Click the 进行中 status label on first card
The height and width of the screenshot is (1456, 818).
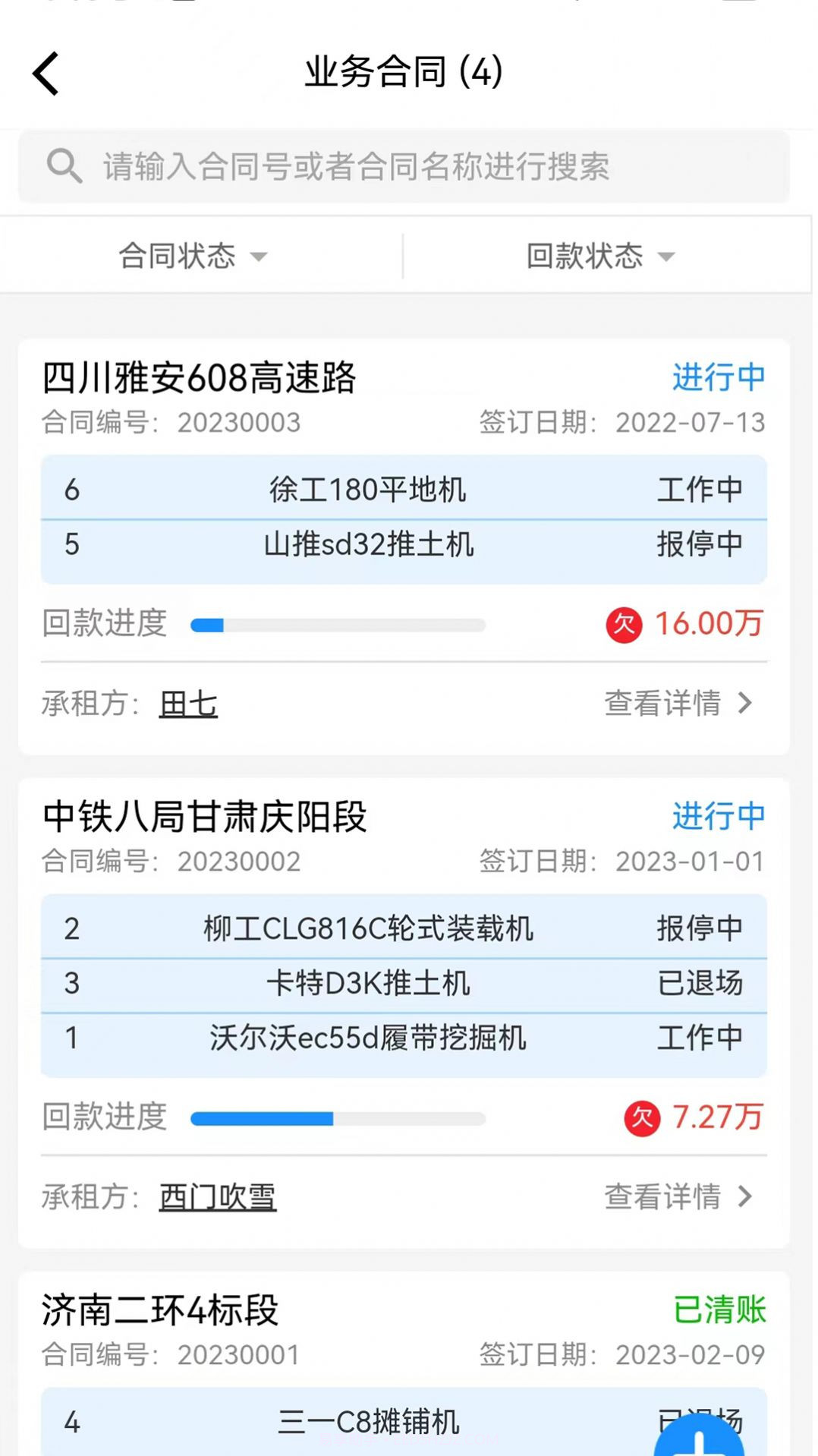pyautogui.click(x=719, y=377)
